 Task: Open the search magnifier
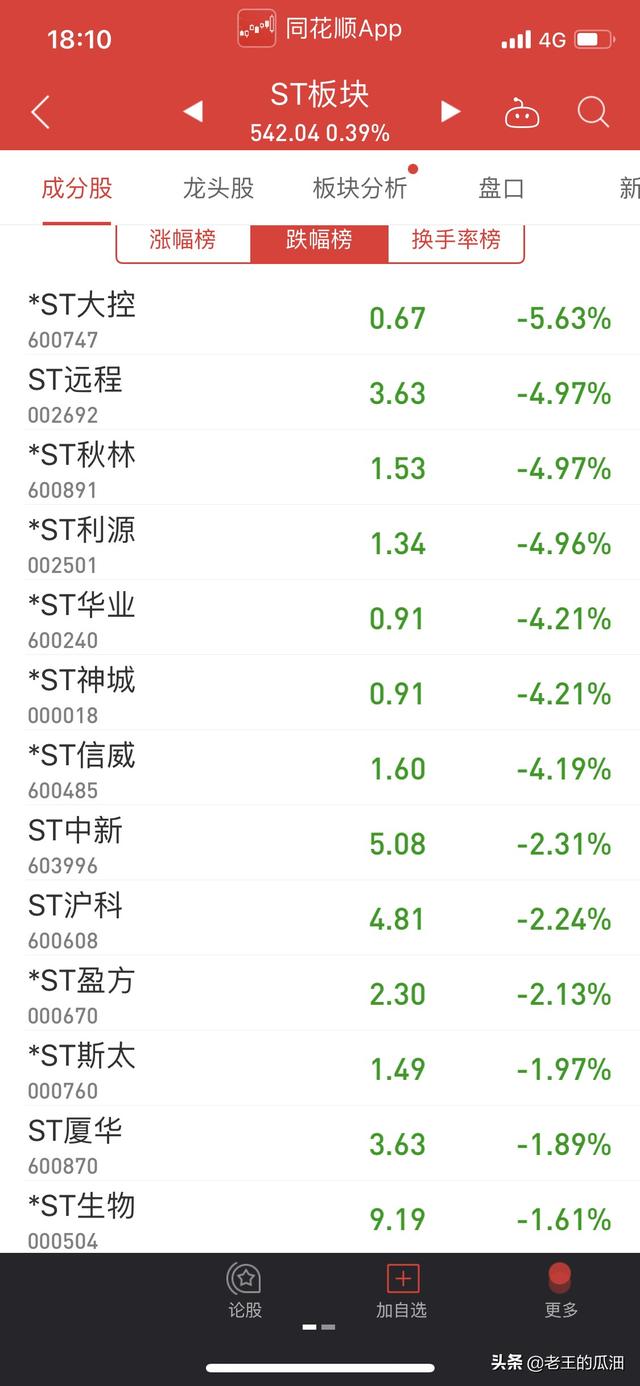pyautogui.click(x=592, y=111)
